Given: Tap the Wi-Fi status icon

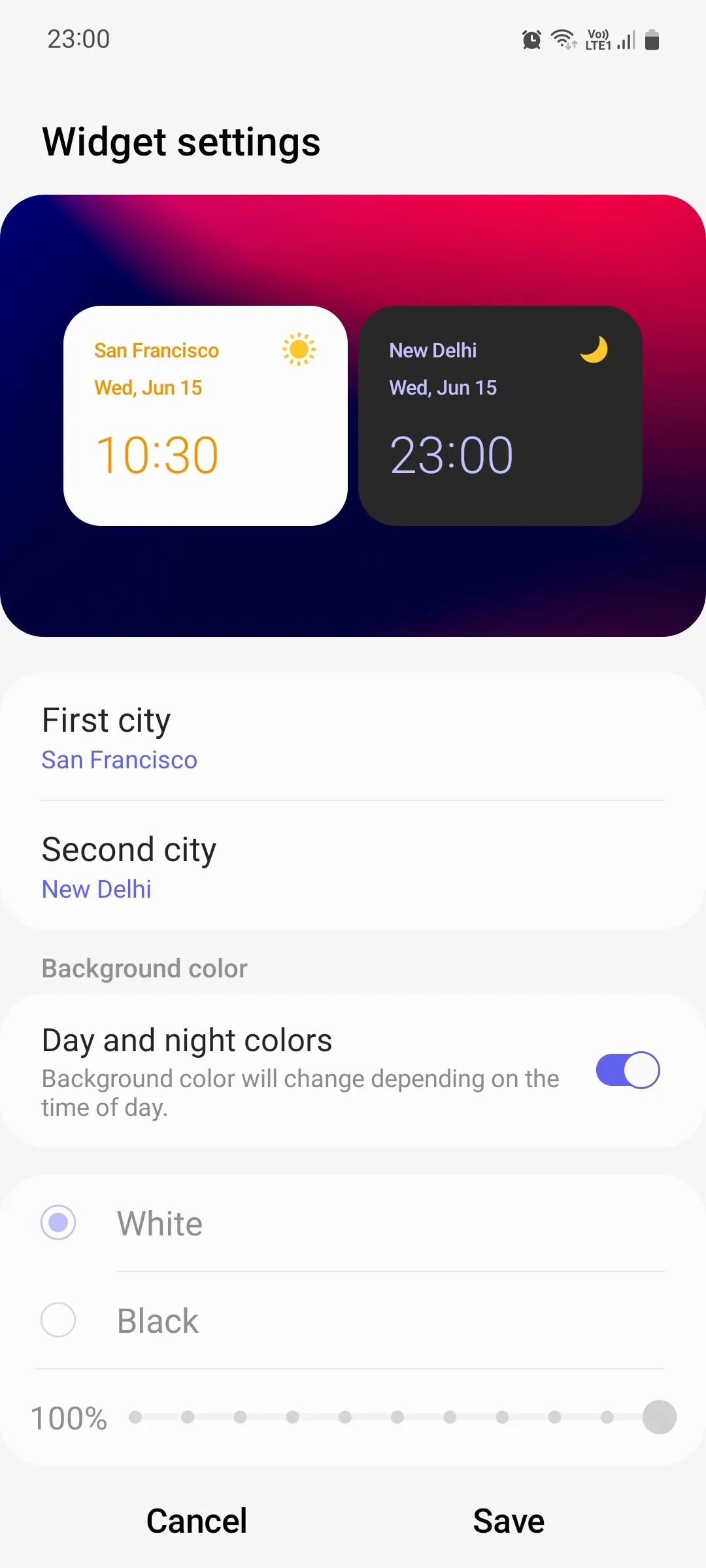Looking at the screenshot, I should pyautogui.click(x=563, y=38).
